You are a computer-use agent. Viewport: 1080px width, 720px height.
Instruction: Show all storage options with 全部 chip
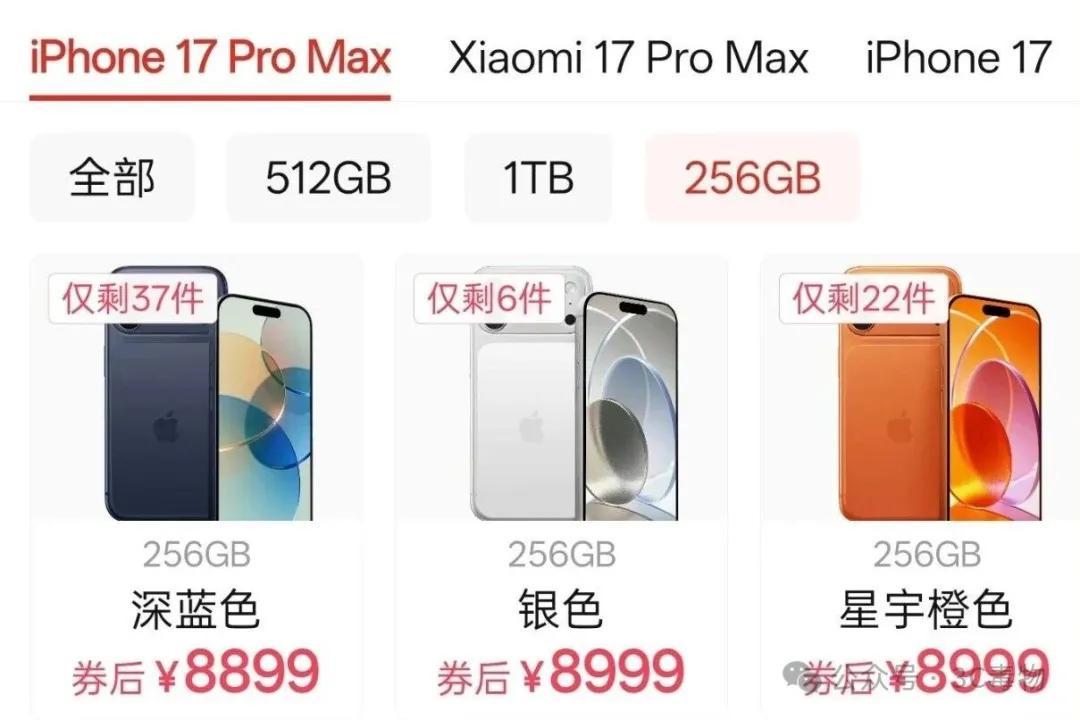(x=112, y=178)
